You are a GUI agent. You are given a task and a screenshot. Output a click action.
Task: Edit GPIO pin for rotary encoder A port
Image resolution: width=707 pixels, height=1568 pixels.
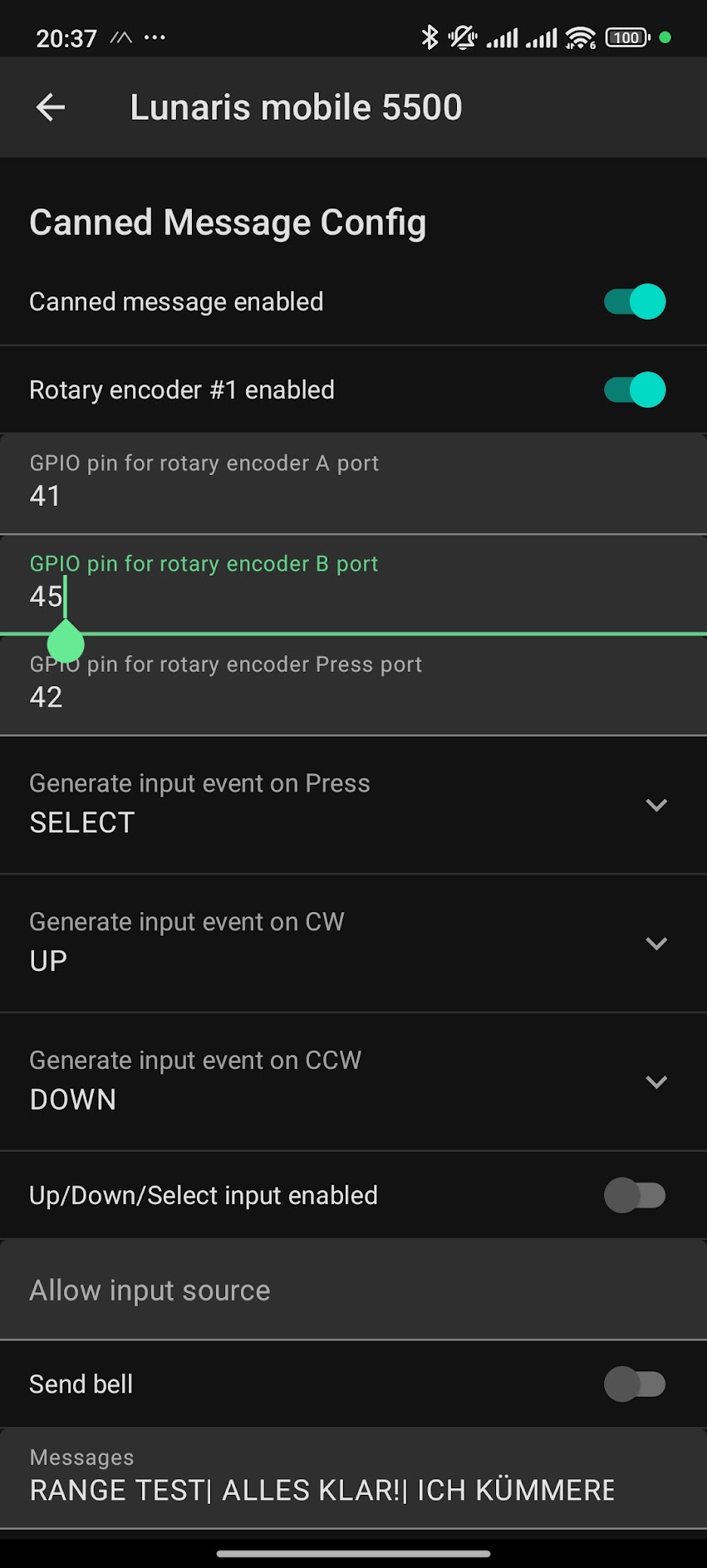click(353, 483)
